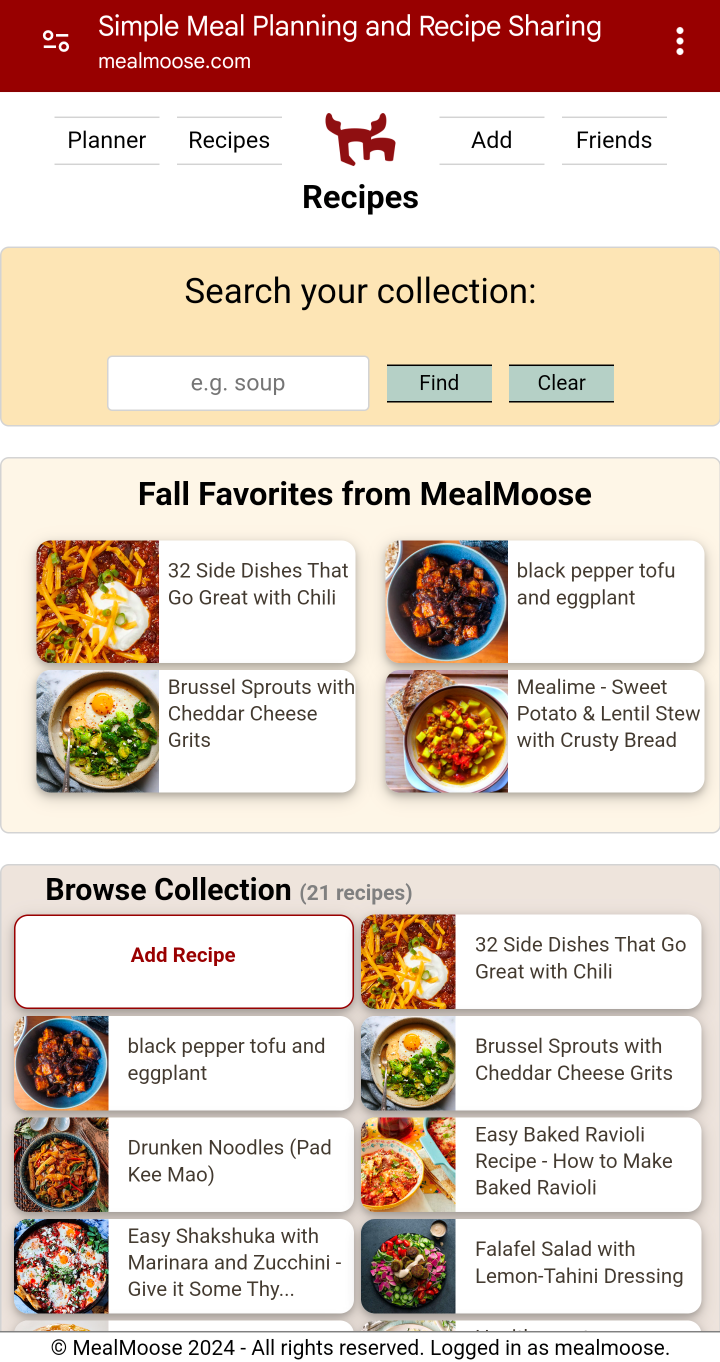The height and width of the screenshot is (1362, 720).
Task: View Brussel Sprouts recipe in Fall Favorites
Action: (x=196, y=731)
